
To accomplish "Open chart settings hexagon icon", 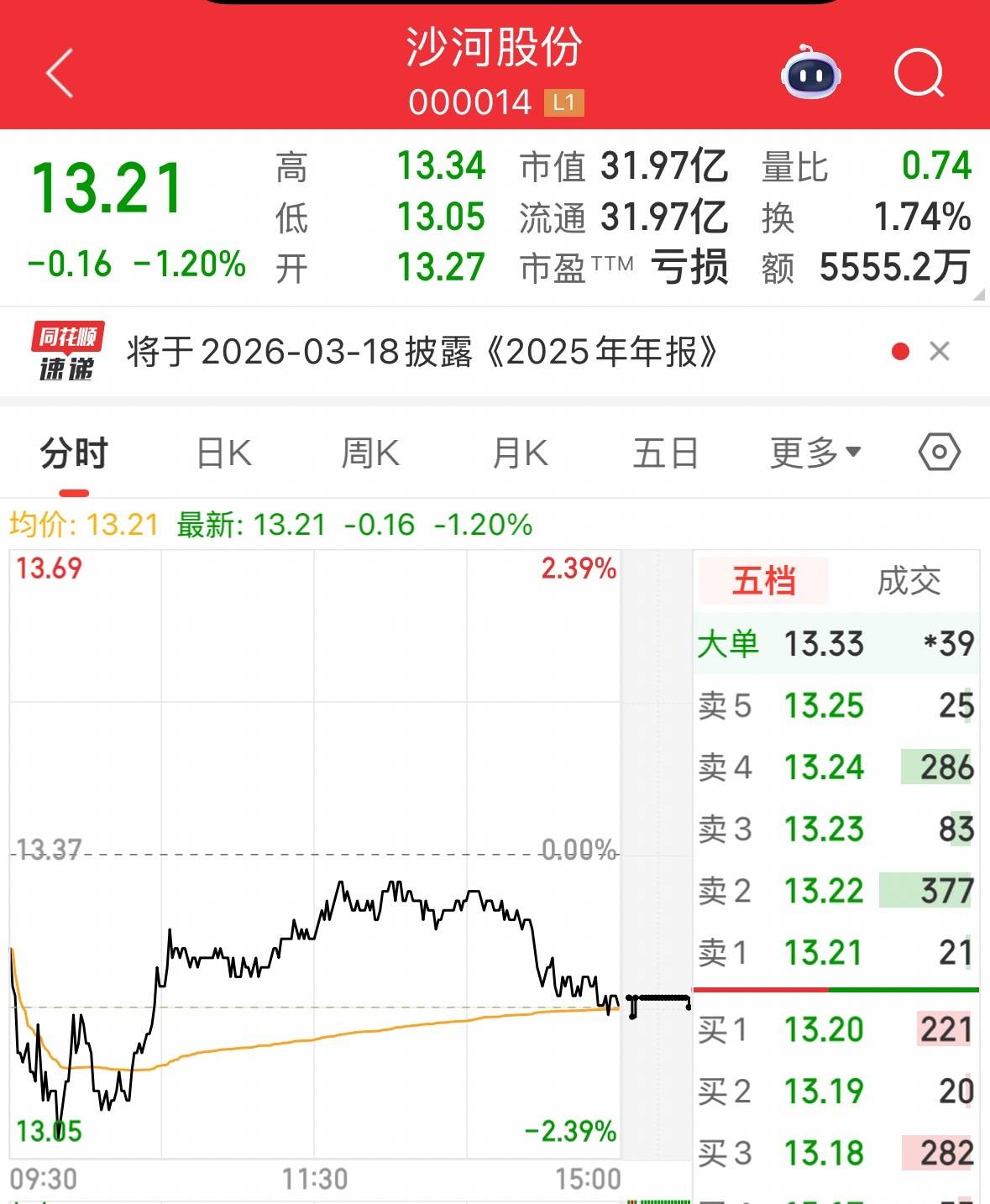I will (x=939, y=453).
